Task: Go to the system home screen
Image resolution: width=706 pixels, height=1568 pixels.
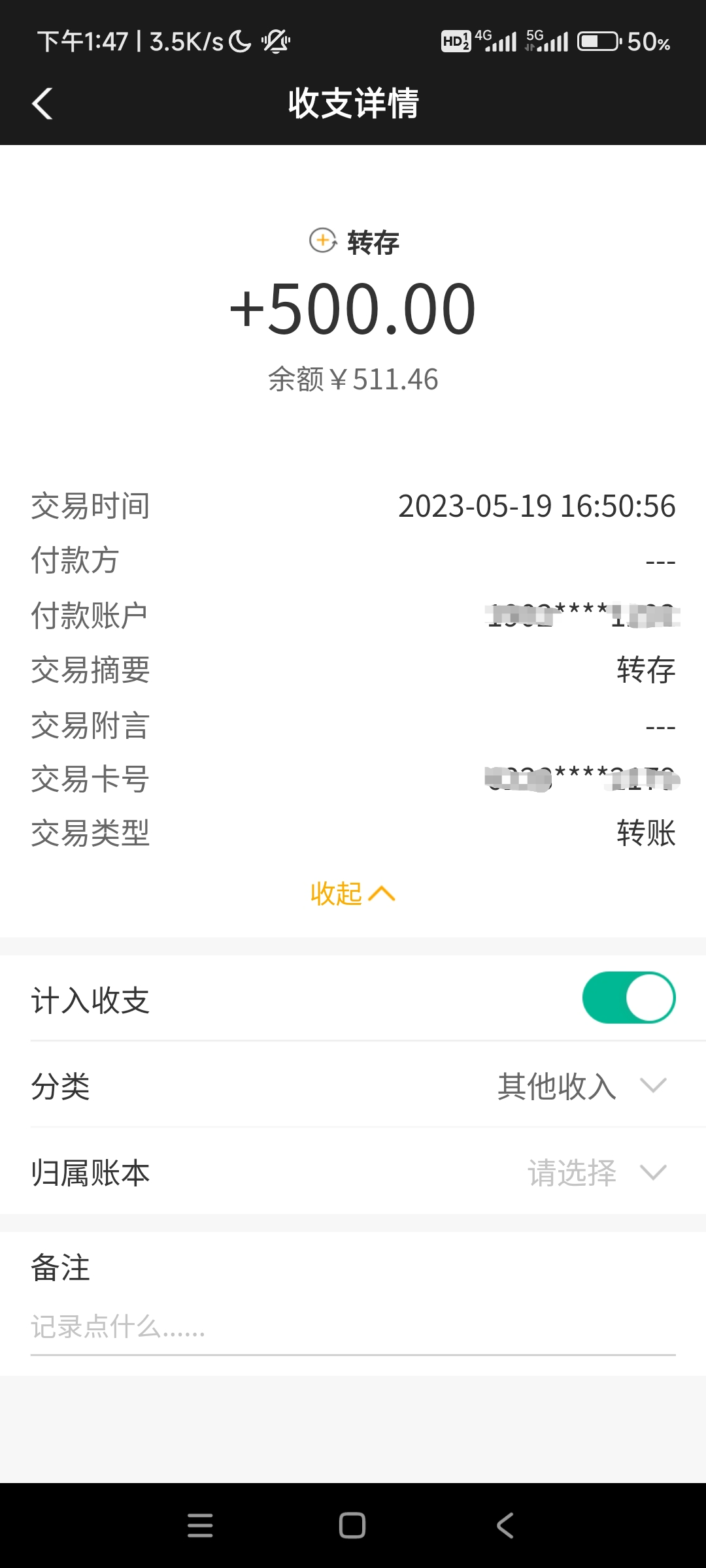Action: (x=352, y=1526)
